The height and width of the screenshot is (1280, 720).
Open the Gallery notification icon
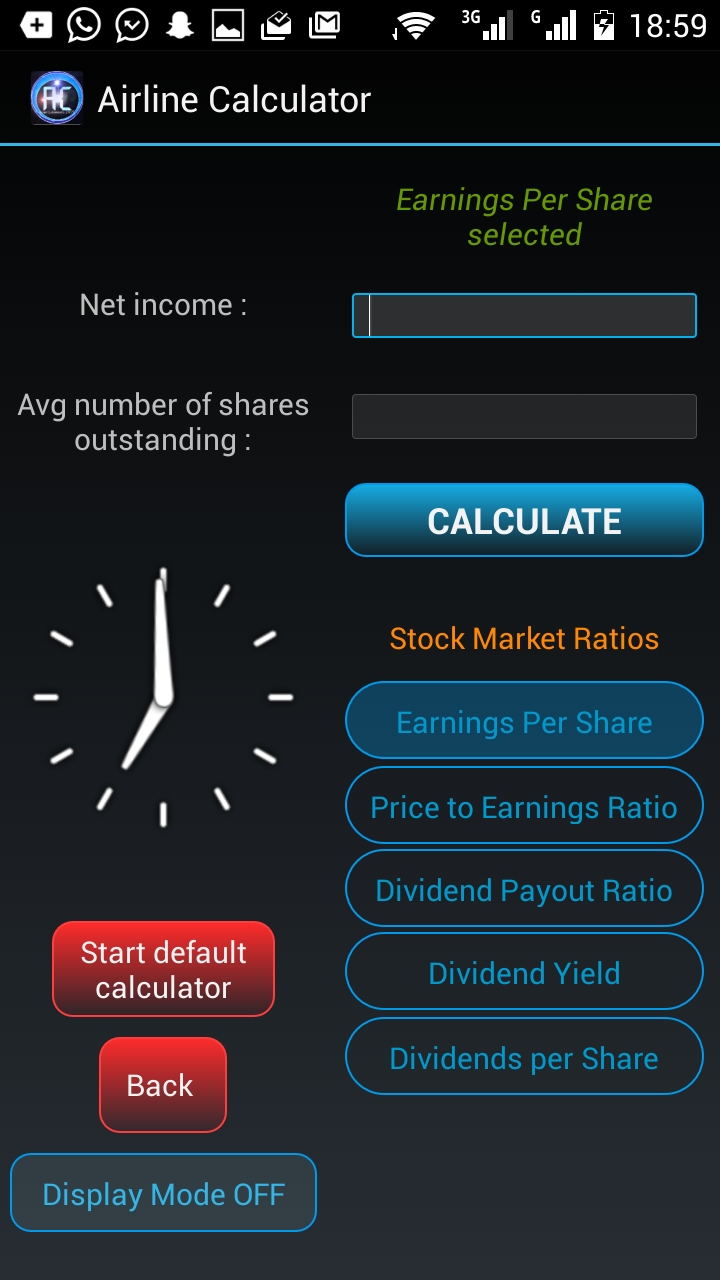click(228, 23)
